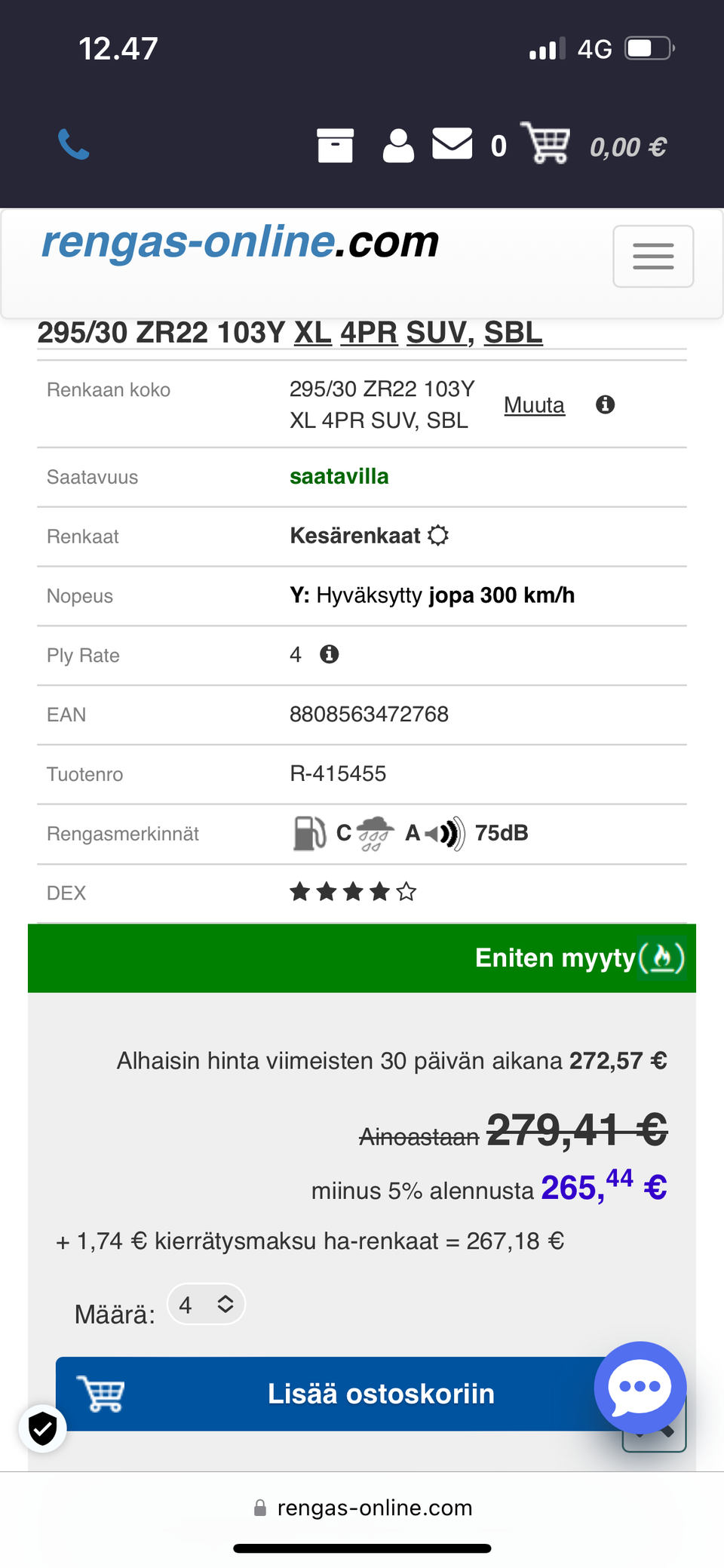
Task: Toggle the flame icon next to Eniten myyty
Action: coord(662,958)
